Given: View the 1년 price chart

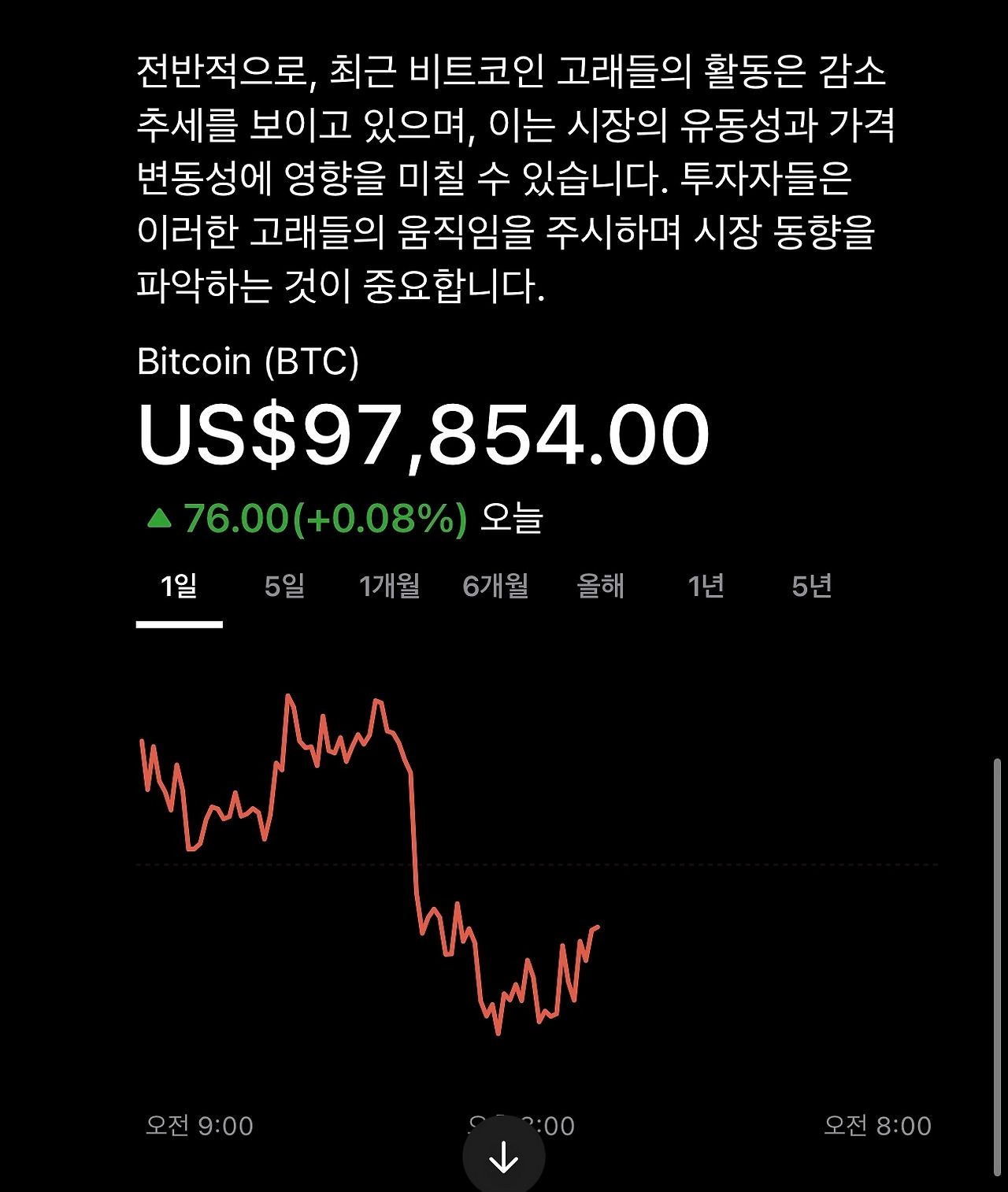Looking at the screenshot, I should (706, 587).
